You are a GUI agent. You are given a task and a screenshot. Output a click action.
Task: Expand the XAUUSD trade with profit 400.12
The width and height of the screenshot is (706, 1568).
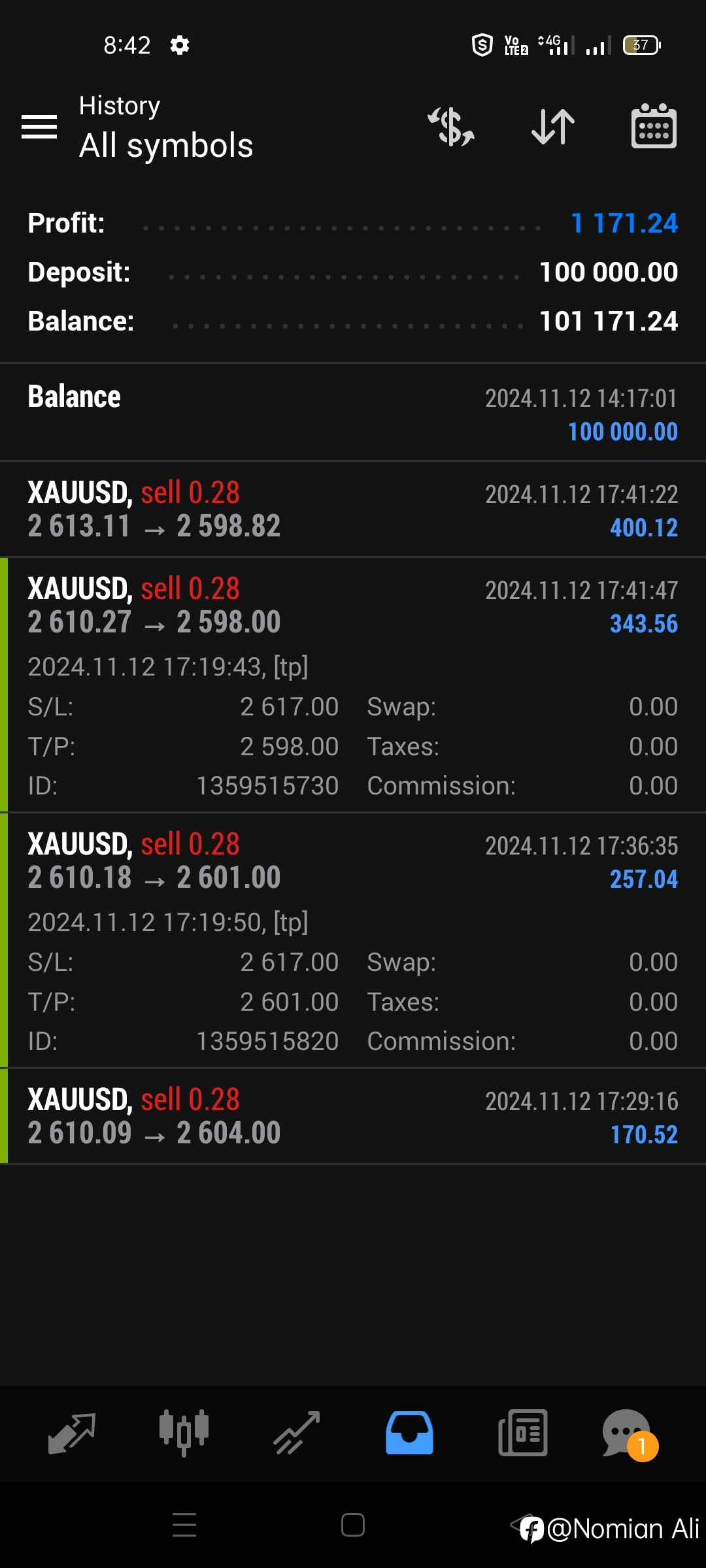(x=353, y=510)
